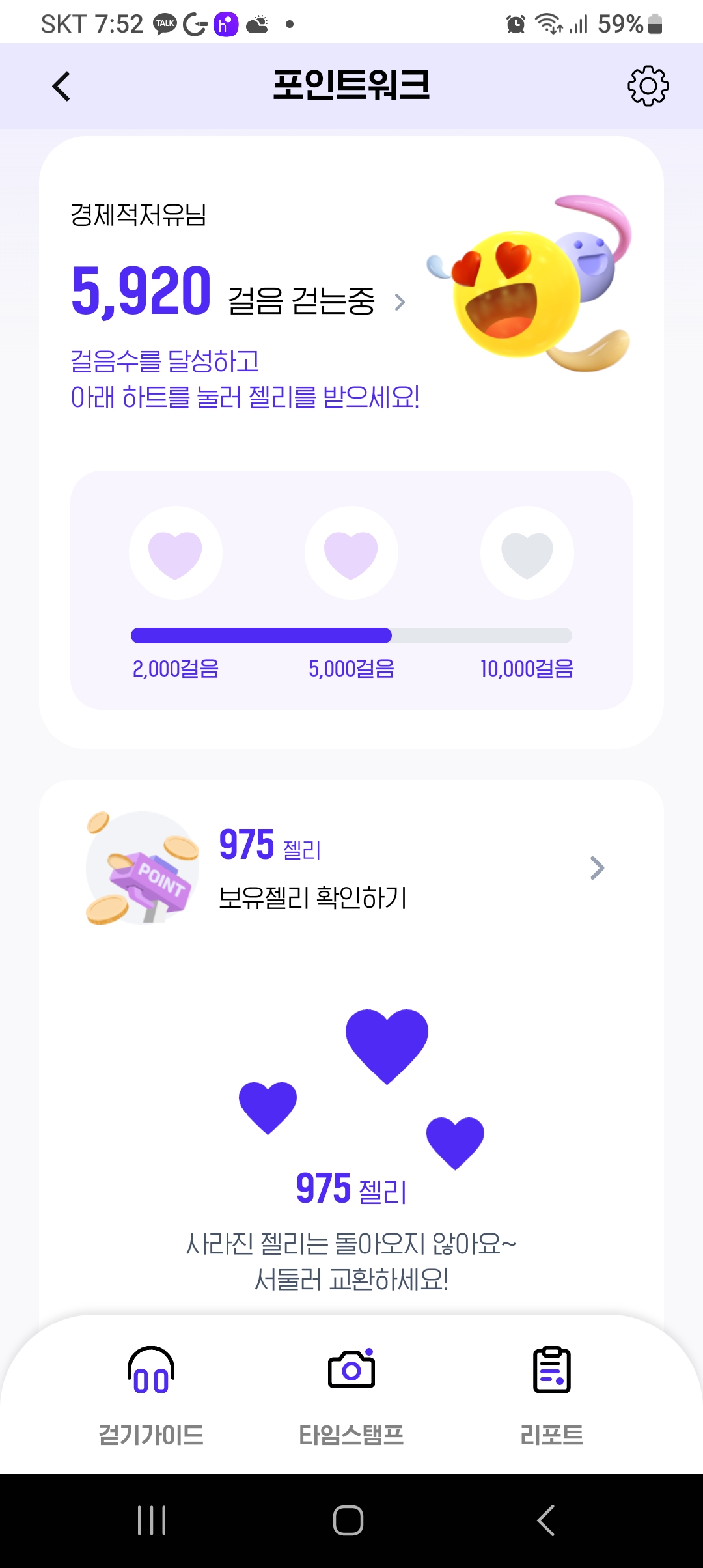Image resolution: width=703 pixels, height=1568 pixels.
Task: Go back using the header arrow
Action: pos(61,87)
